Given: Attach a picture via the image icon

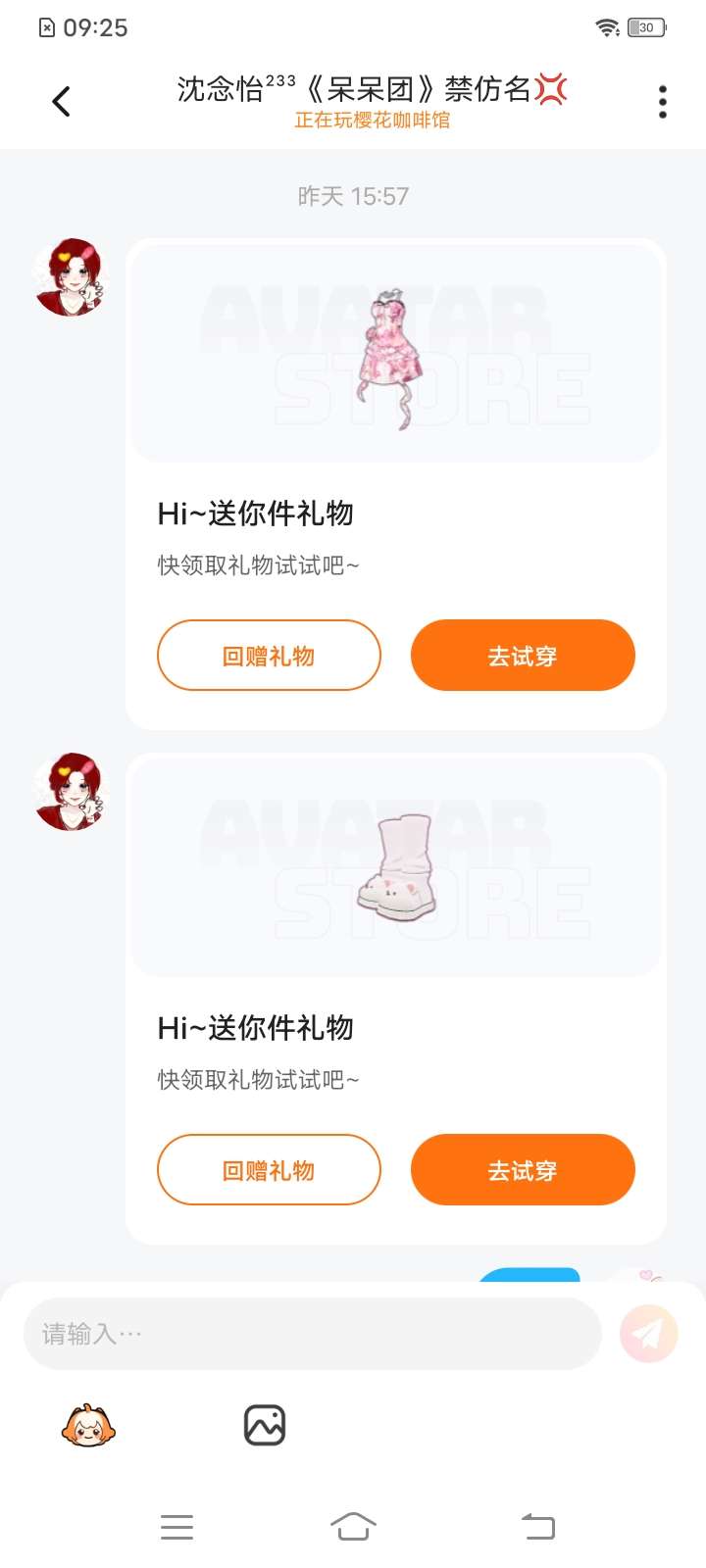Looking at the screenshot, I should pos(265,1426).
